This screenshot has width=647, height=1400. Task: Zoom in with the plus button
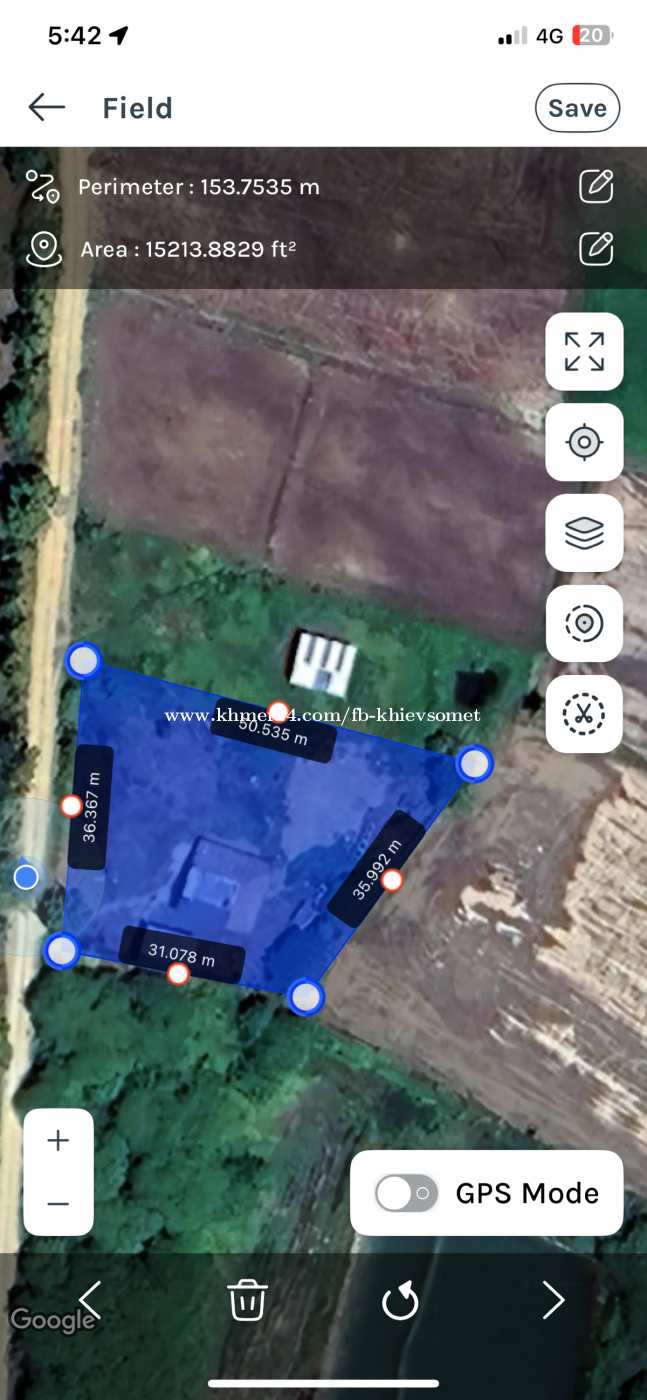(x=58, y=1141)
